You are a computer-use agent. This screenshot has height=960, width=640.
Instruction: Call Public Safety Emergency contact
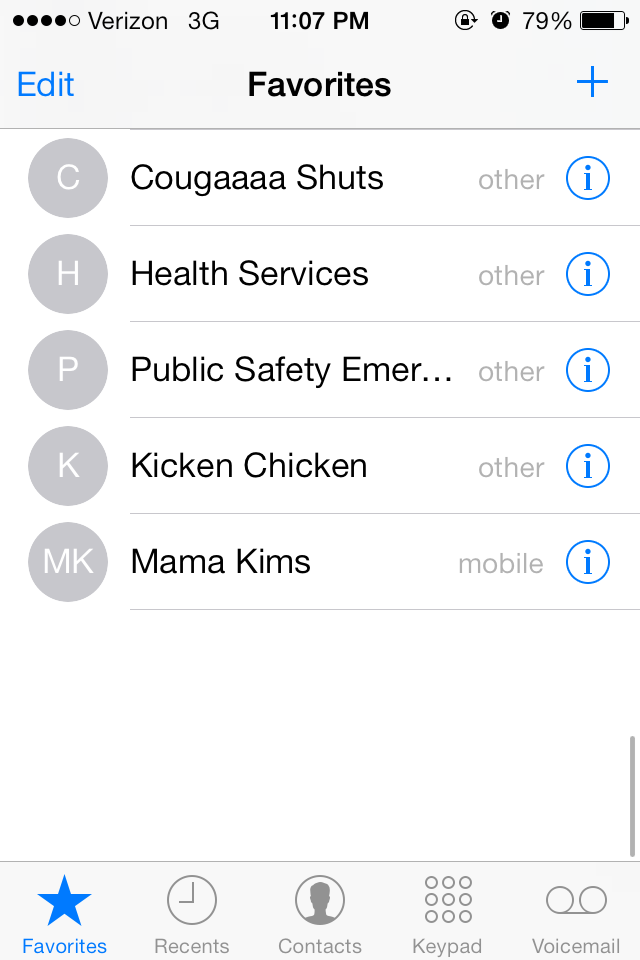[290, 370]
